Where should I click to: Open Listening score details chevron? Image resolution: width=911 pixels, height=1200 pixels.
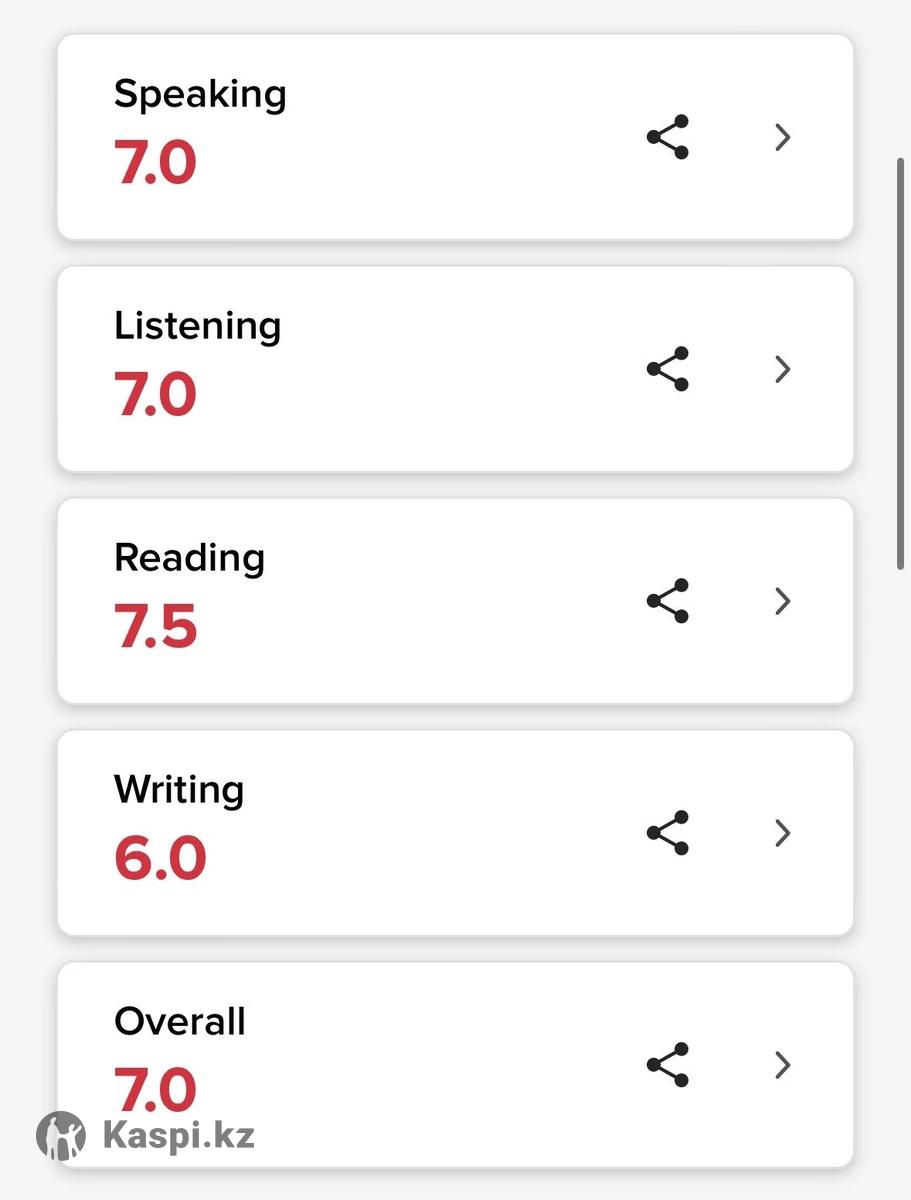[x=783, y=369]
